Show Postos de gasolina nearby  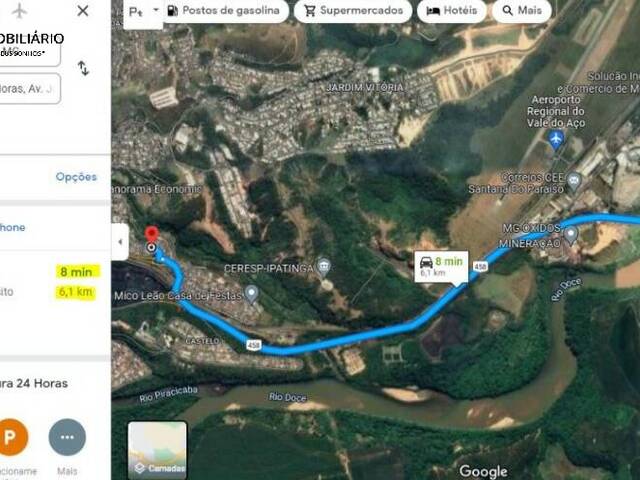point(223,11)
